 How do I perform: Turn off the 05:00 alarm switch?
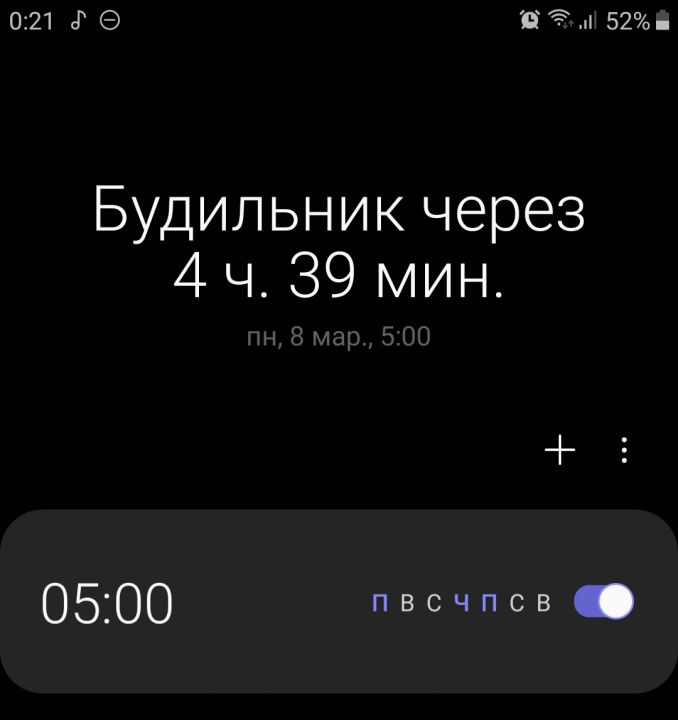point(604,602)
